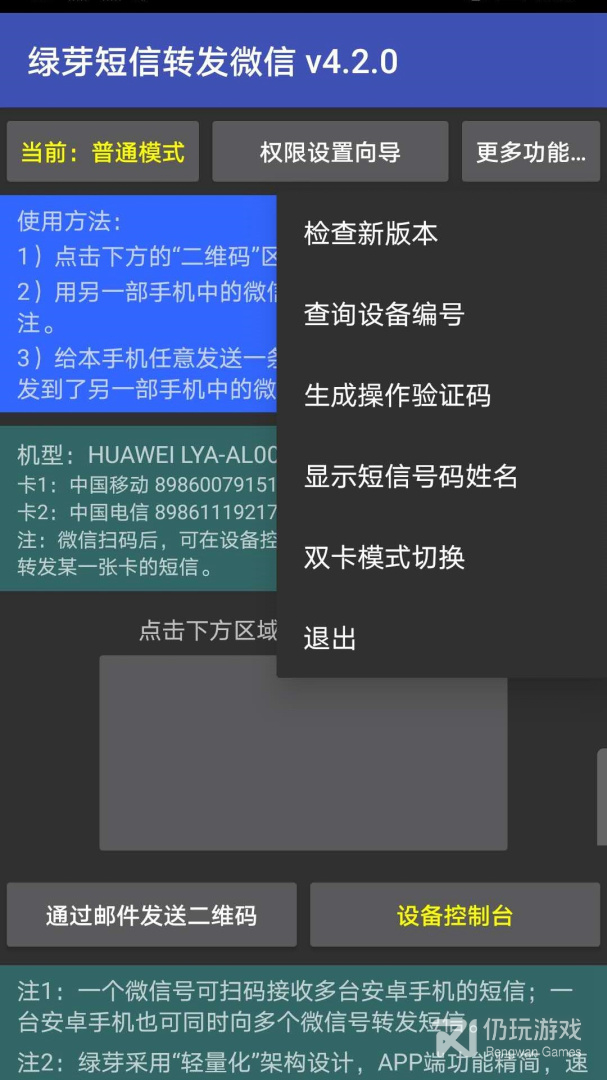The height and width of the screenshot is (1080, 607).
Task: Tap the 更多功能 button
Action: pos(530,153)
